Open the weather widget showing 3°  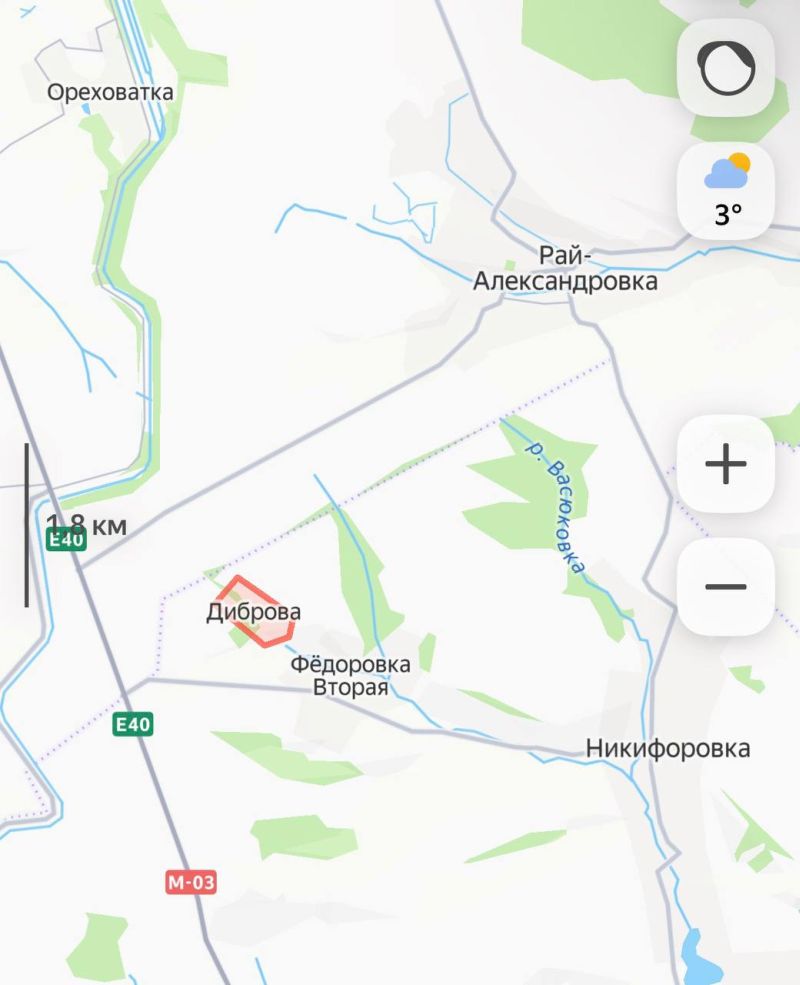[x=726, y=192]
